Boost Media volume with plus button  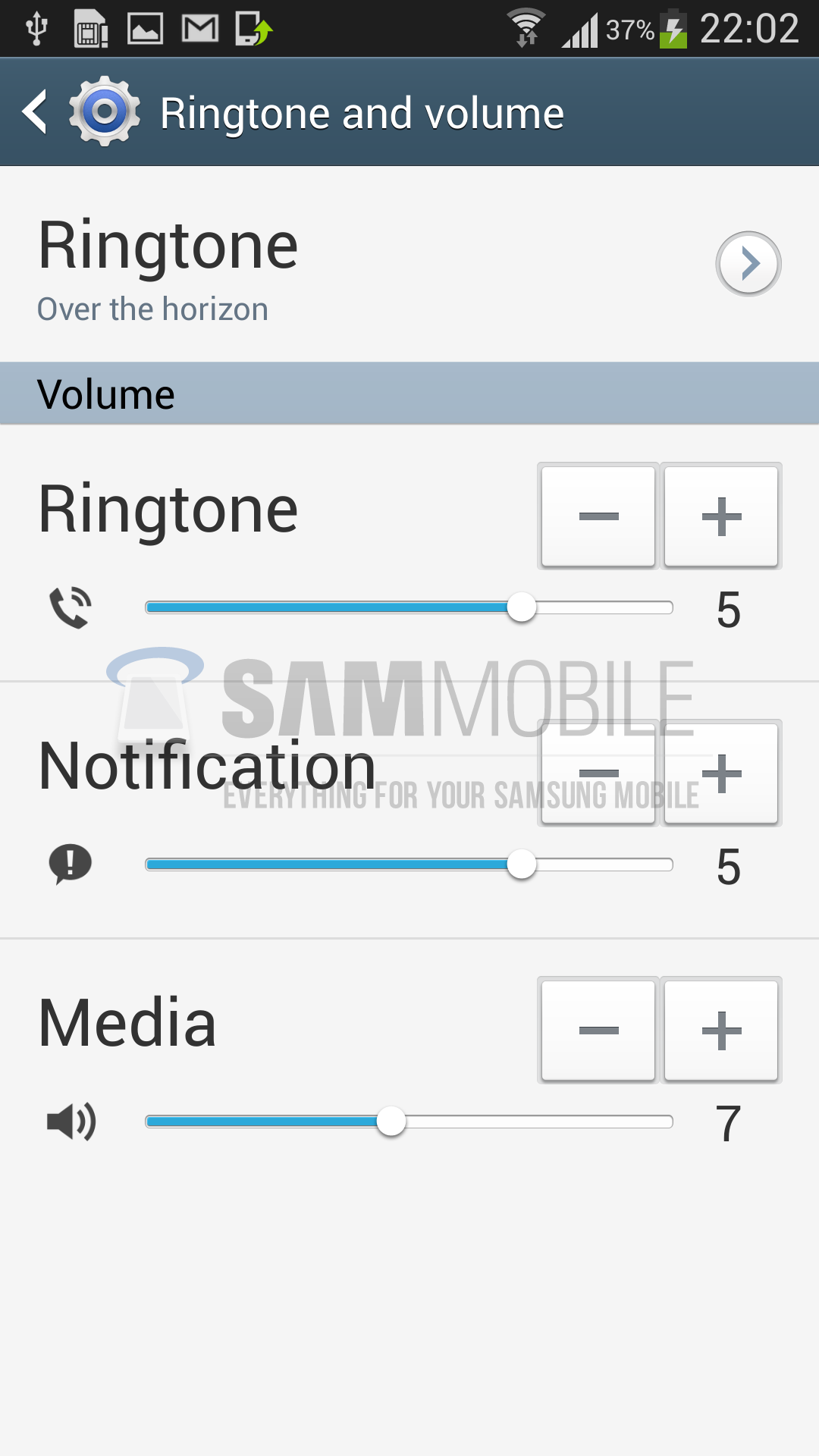point(721,1030)
